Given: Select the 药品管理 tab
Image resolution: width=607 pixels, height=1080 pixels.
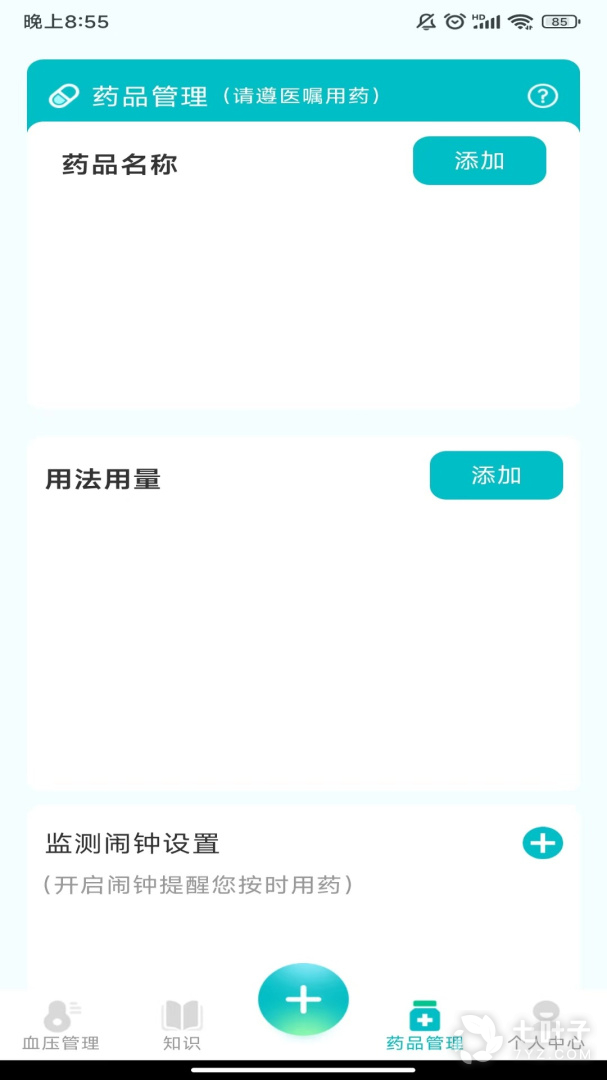Looking at the screenshot, I should (x=424, y=1026).
